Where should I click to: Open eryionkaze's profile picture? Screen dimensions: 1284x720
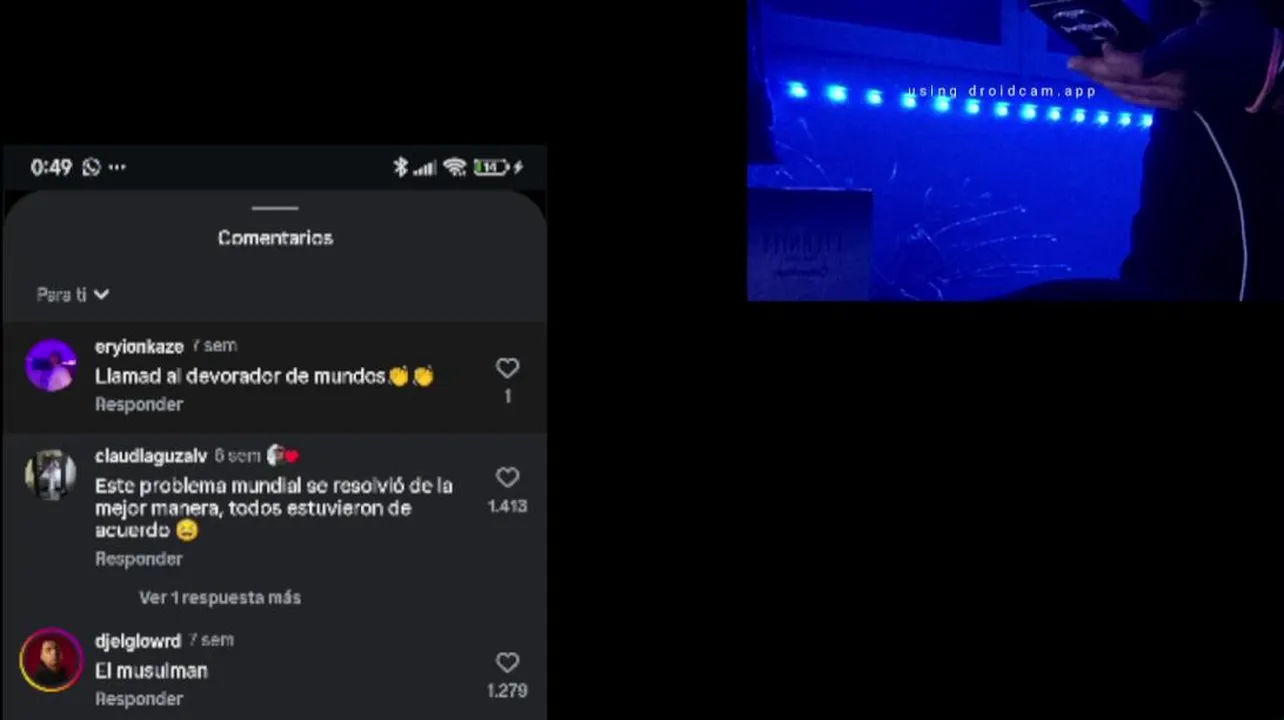(x=51, y=365)
